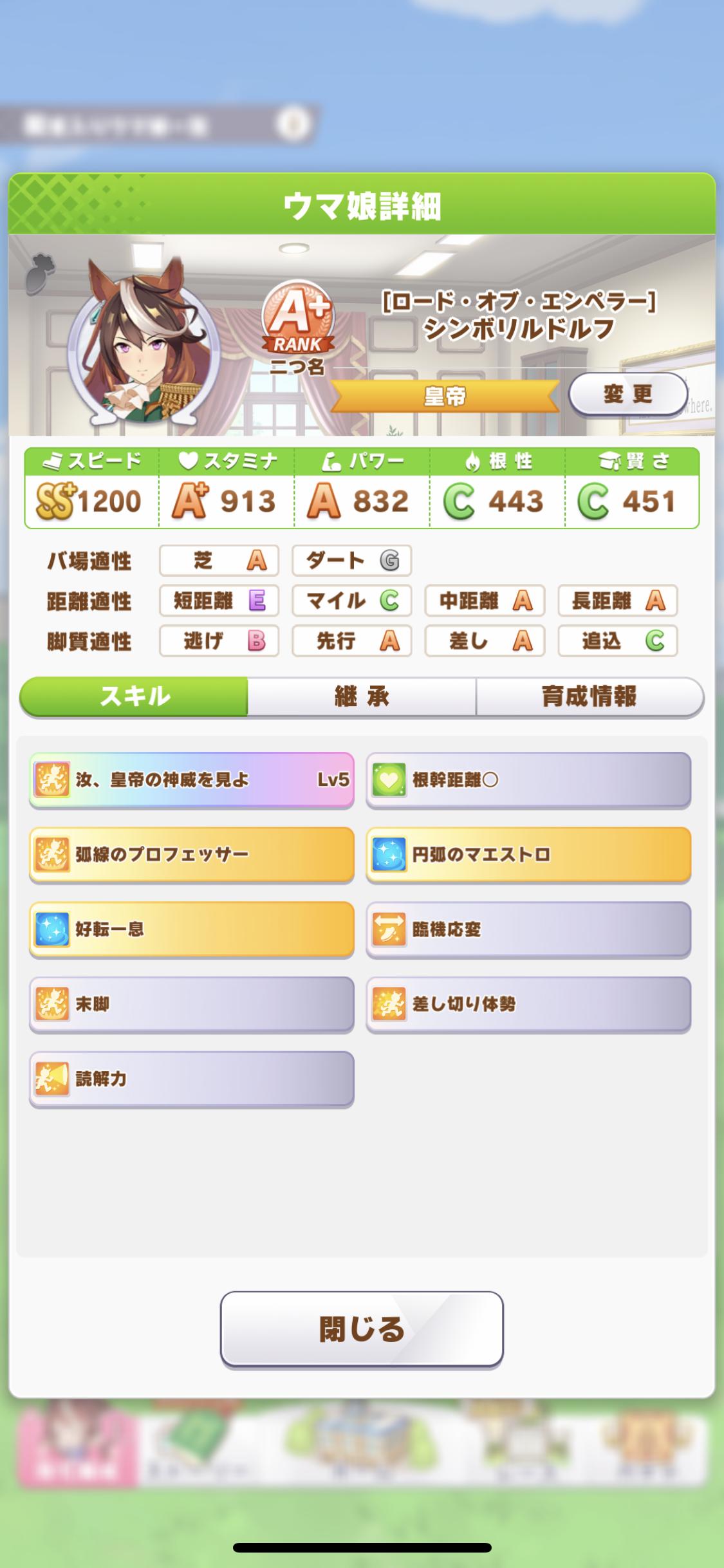This screenshot has width=724, height=1568.
Task: Switch to the 育成情報 tab
Action: pyautogui.click(x=589, y=696)
